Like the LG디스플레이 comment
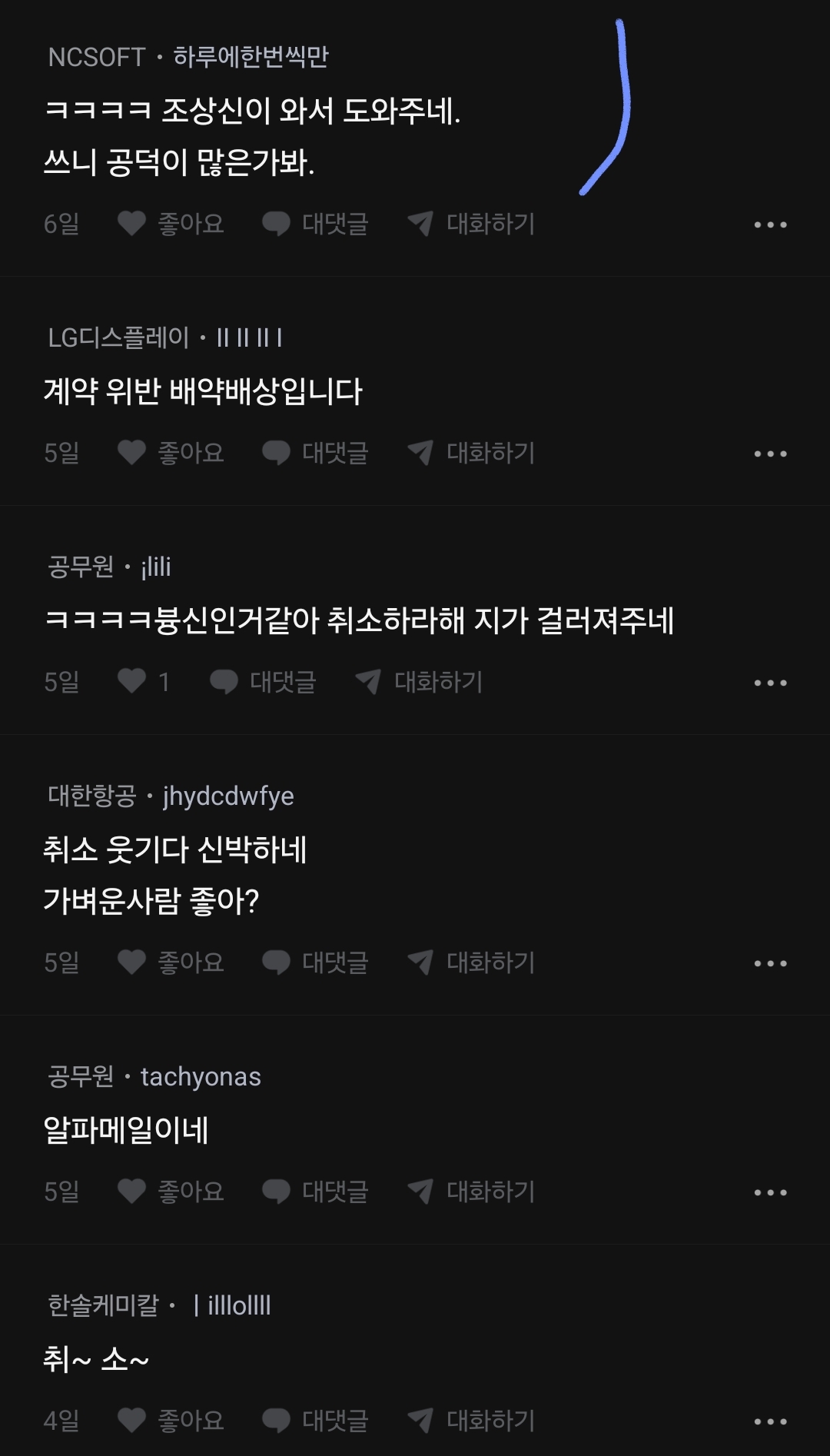The image size is (830, 1456). tap(170, 453)
